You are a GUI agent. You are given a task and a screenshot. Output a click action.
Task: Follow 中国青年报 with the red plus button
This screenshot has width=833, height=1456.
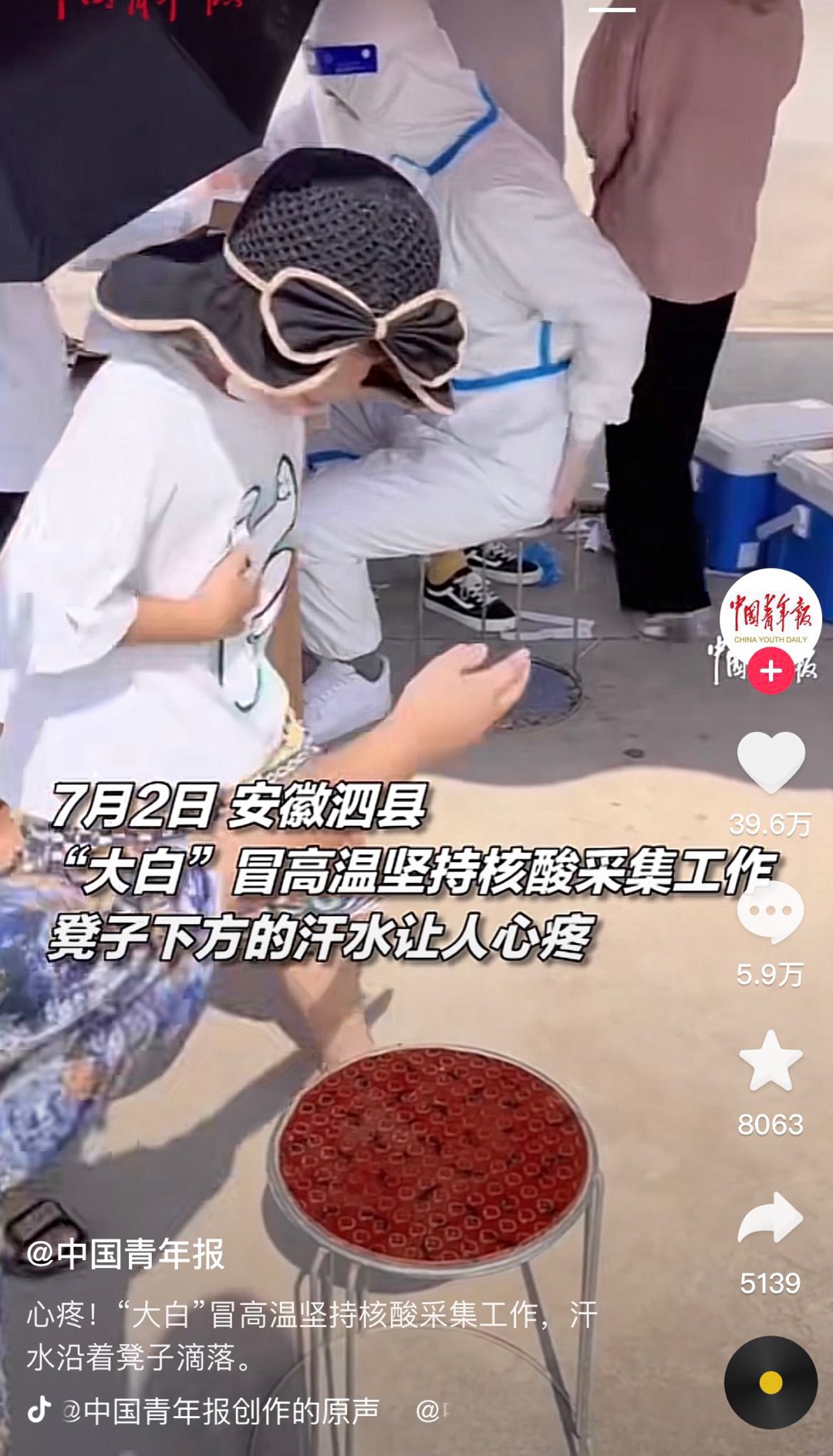tap(771, 671)
